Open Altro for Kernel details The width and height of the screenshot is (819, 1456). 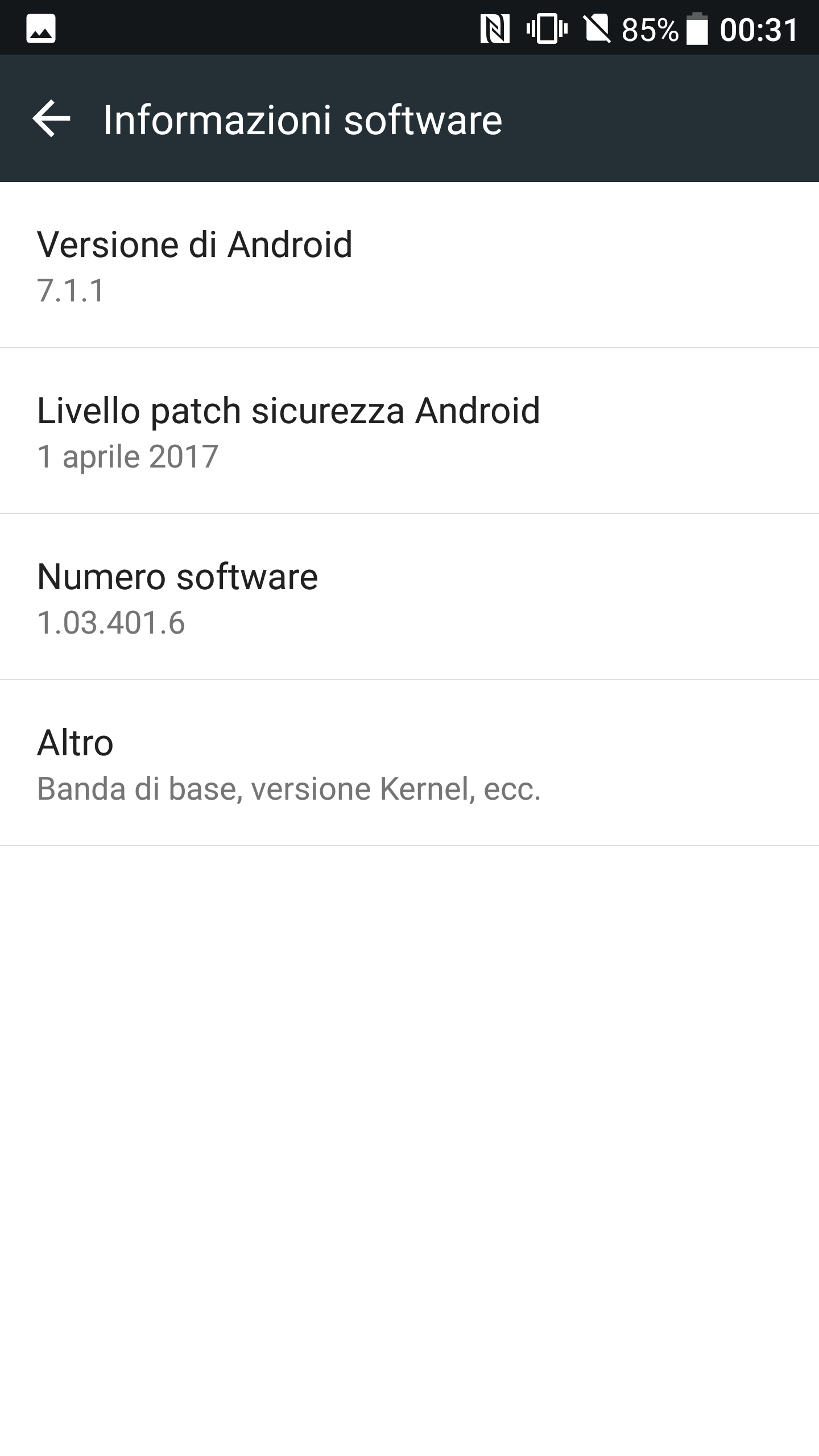[409, 763]
